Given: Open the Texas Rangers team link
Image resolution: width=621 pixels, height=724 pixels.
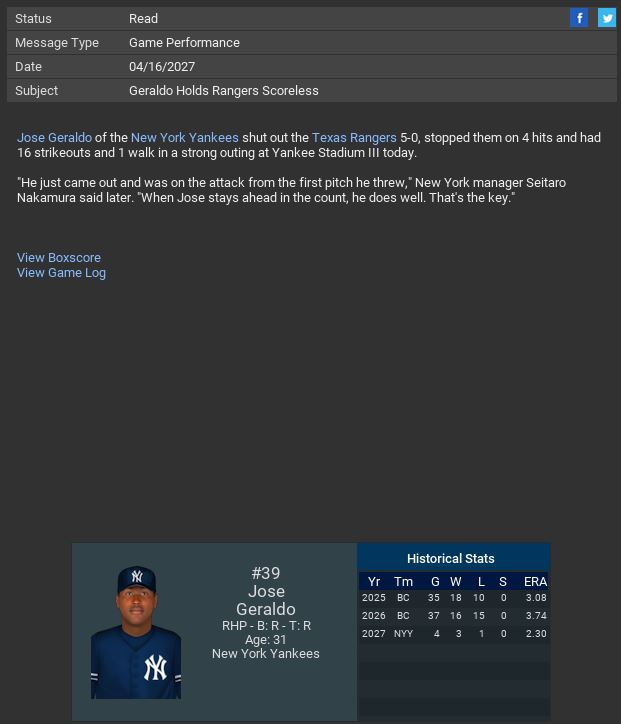Looking at the screenshot, I should tap(354, 138).
